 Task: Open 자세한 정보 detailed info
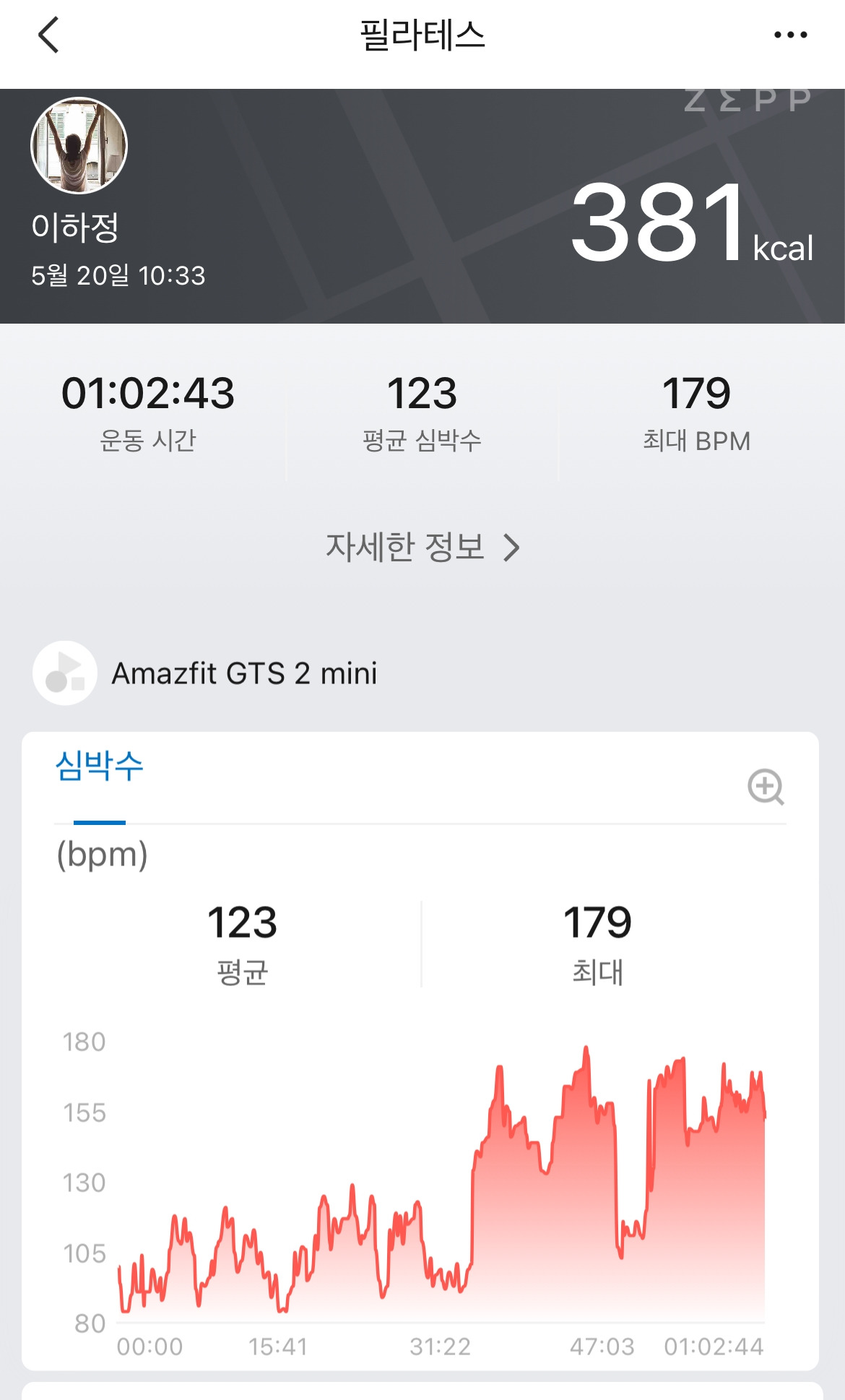[x=422, y=547]
